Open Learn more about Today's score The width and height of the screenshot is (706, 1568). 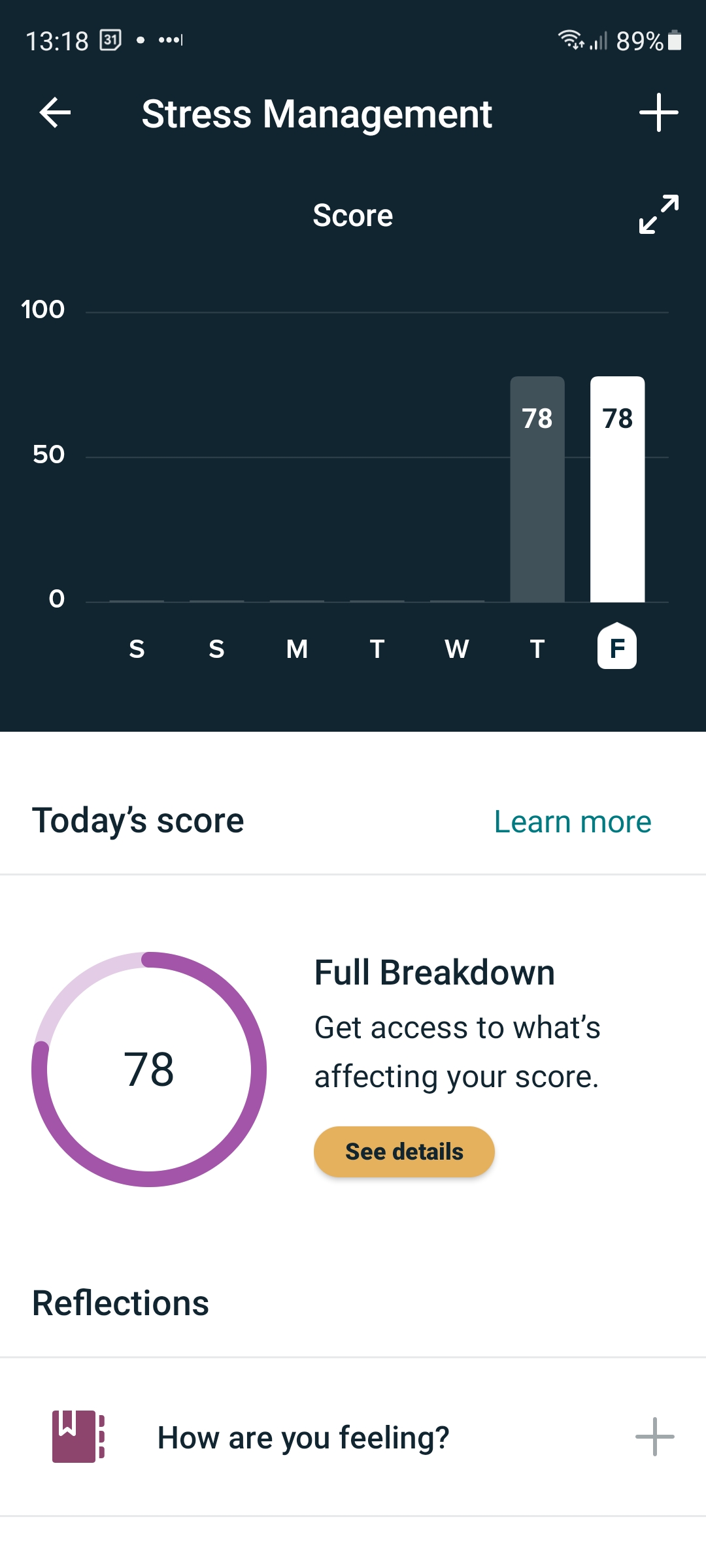pyautogui.click(x=572, y=821)
